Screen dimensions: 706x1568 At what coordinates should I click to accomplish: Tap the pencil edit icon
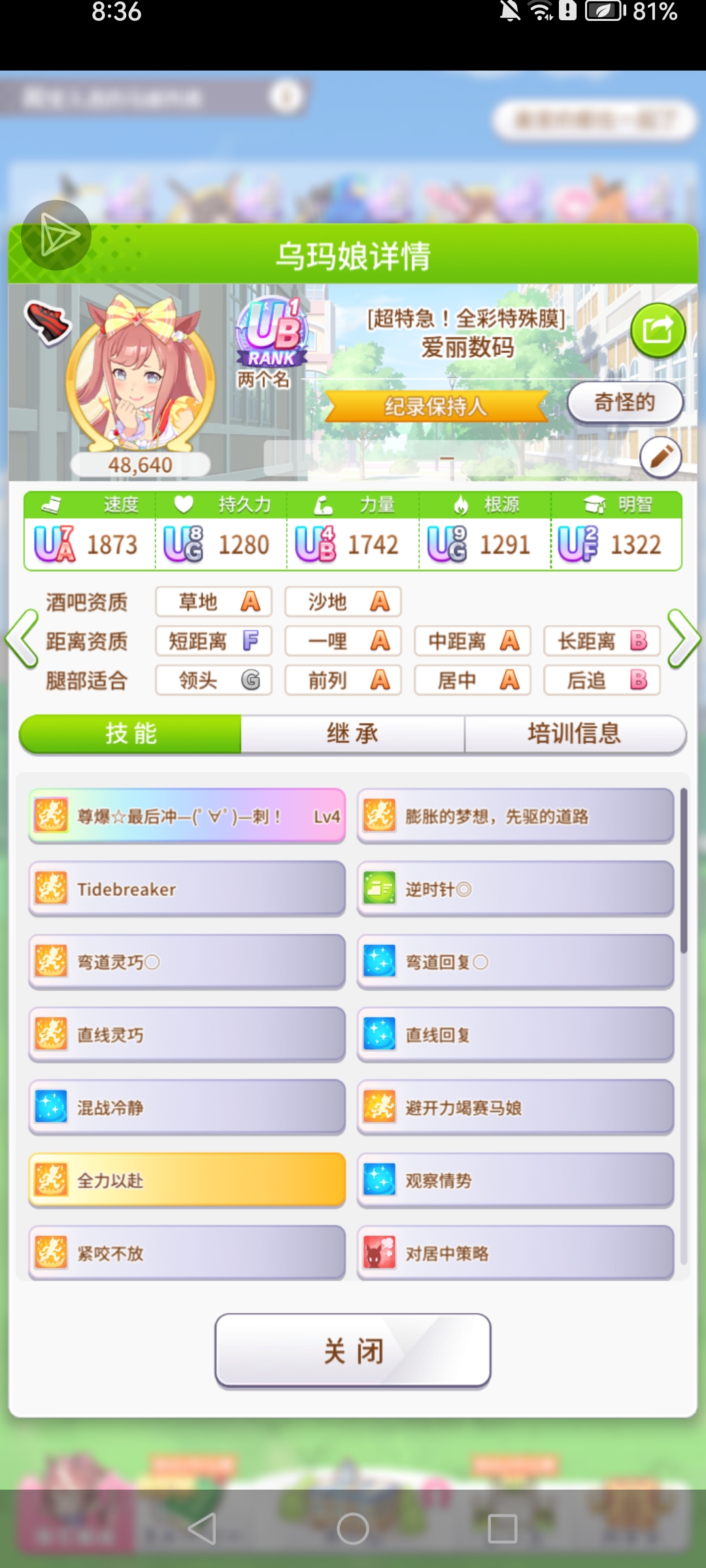click(x=660, y=457)
